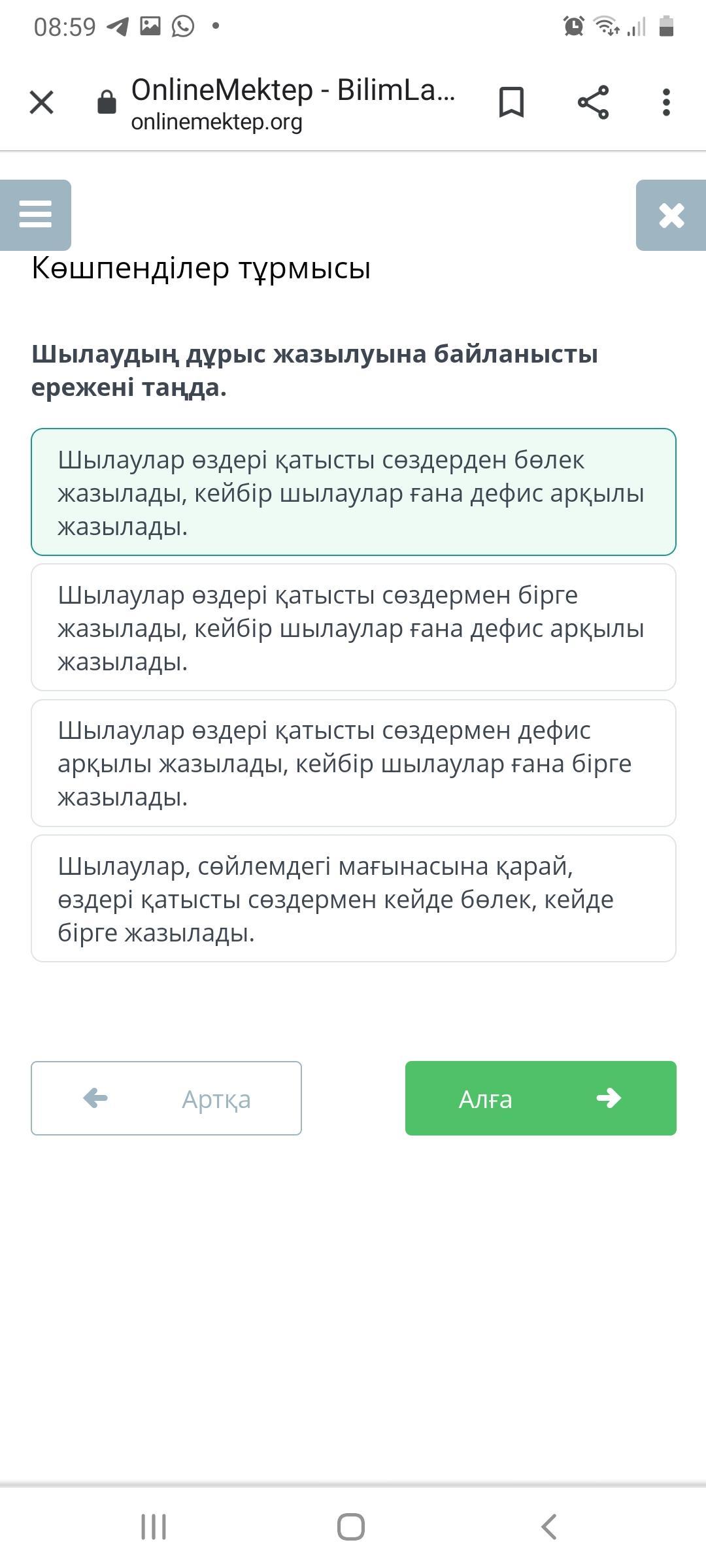Open the hamburger lesson menu

pyautogui.click(x=35, y=215)
